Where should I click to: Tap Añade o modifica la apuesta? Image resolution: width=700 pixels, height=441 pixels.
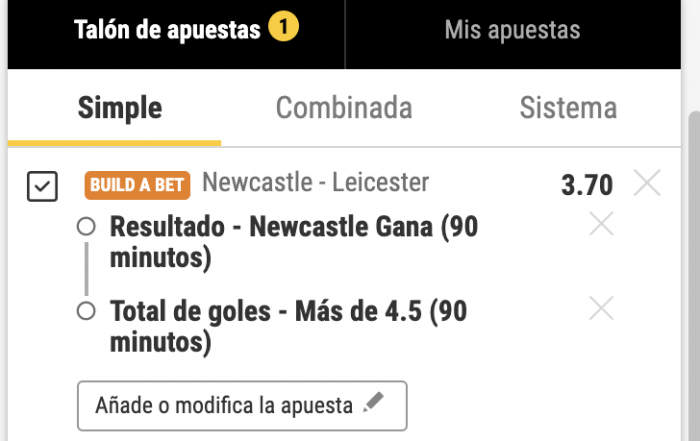click(x=242, y=405)
